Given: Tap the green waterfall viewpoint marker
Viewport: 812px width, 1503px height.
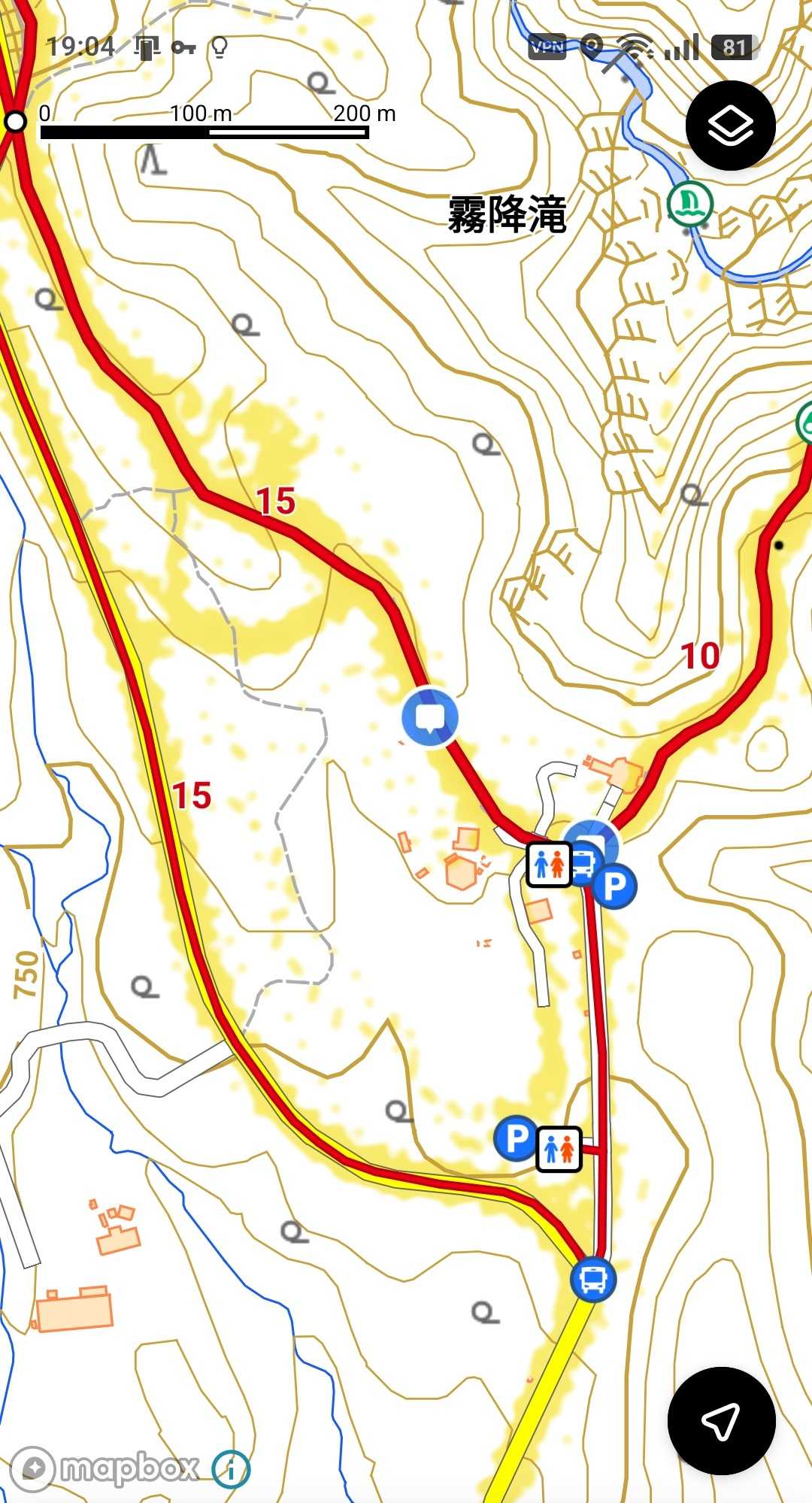Looking at the screenshot, I should coord(689,204).
